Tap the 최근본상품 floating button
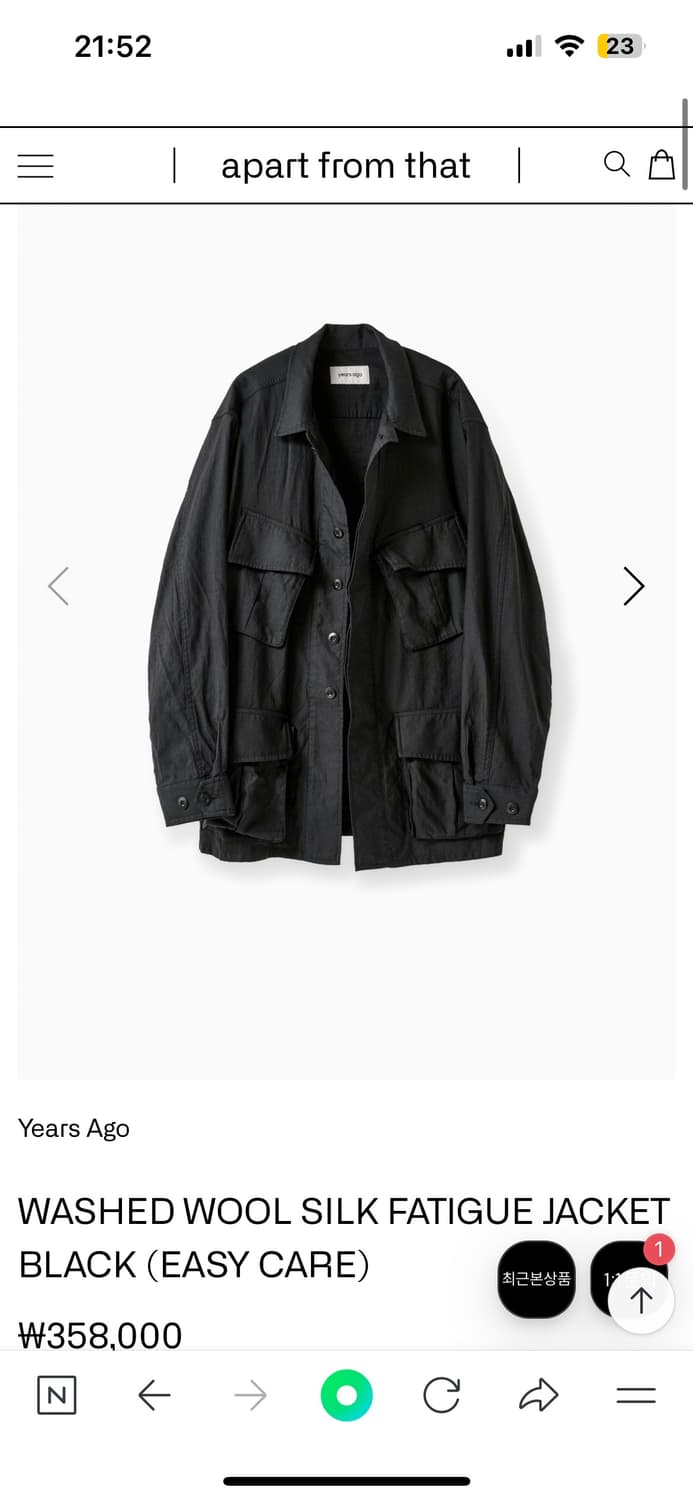The image size is (693, 1500). click(x=537, y=1279)
